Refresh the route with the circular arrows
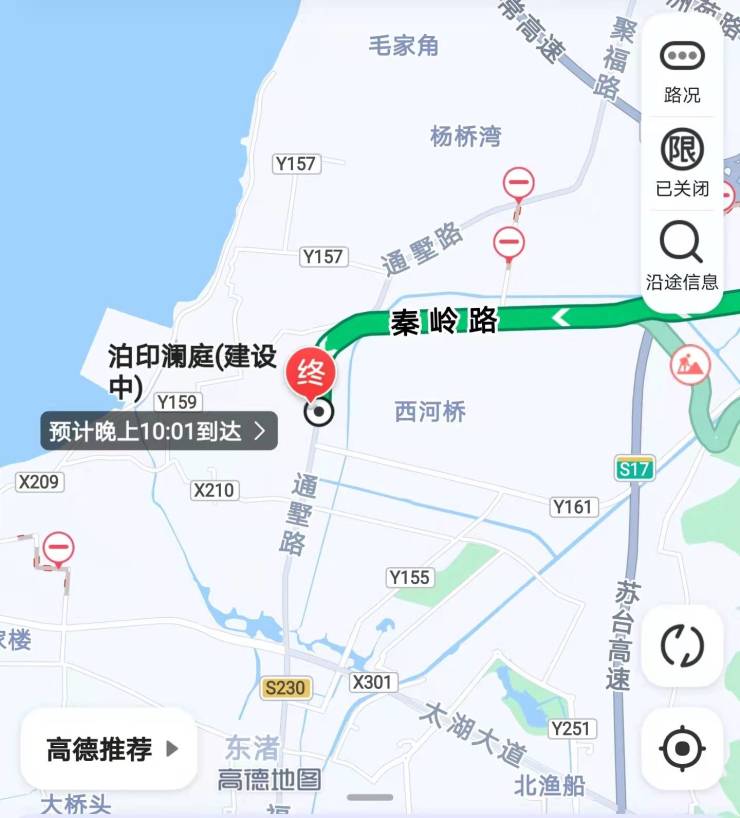Viewport: 740px width, 818px height. pos(682,645)
